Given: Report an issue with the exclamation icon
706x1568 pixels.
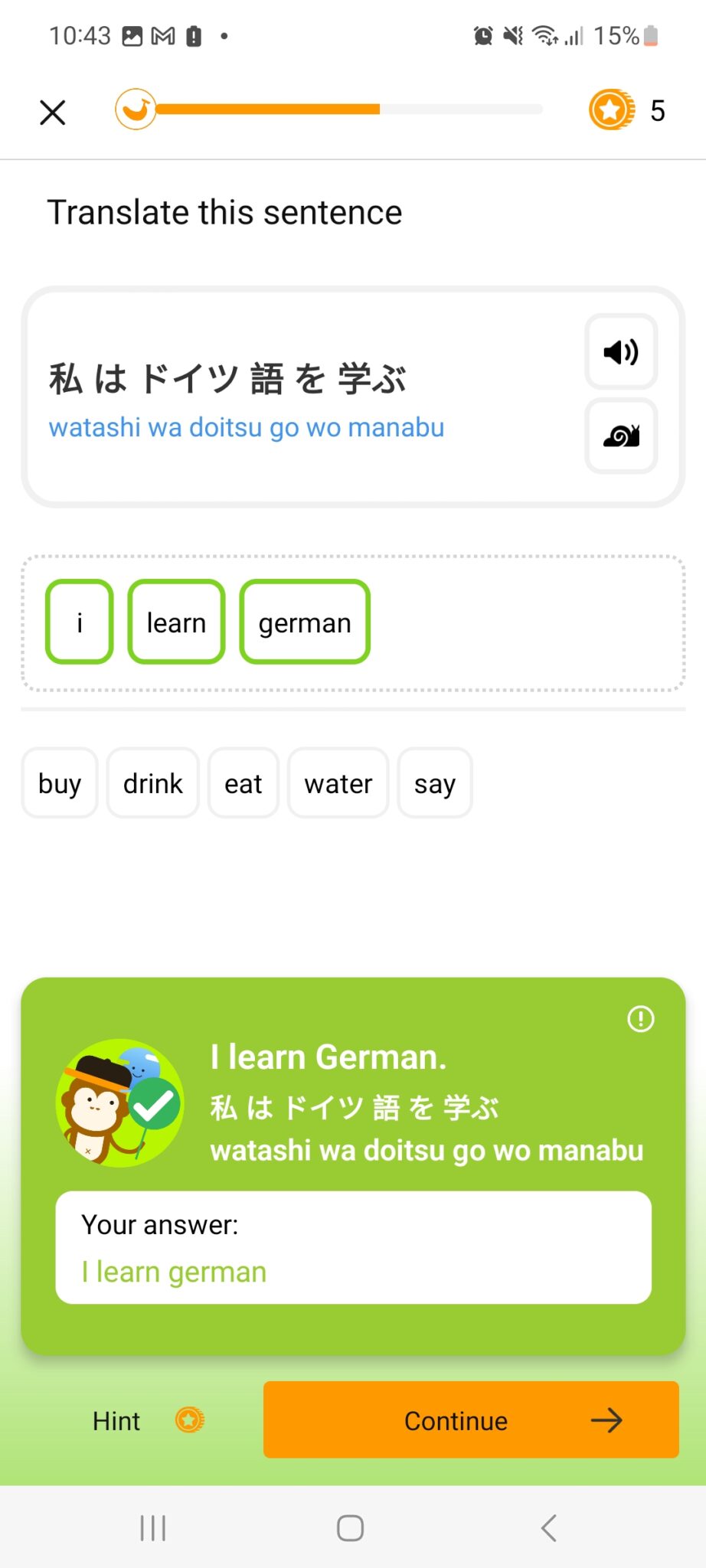Looking at the screenshot, I should [640, 1019].
